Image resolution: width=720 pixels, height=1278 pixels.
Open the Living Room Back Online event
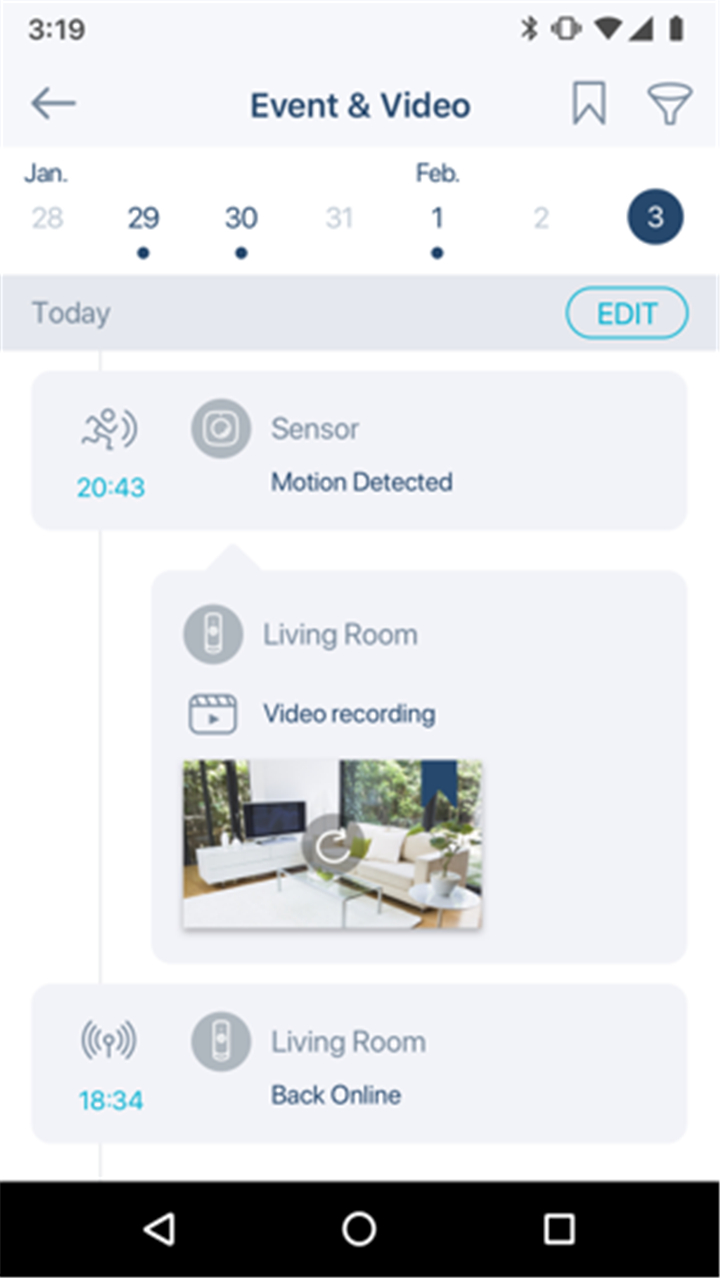(x=360, y=1064)
